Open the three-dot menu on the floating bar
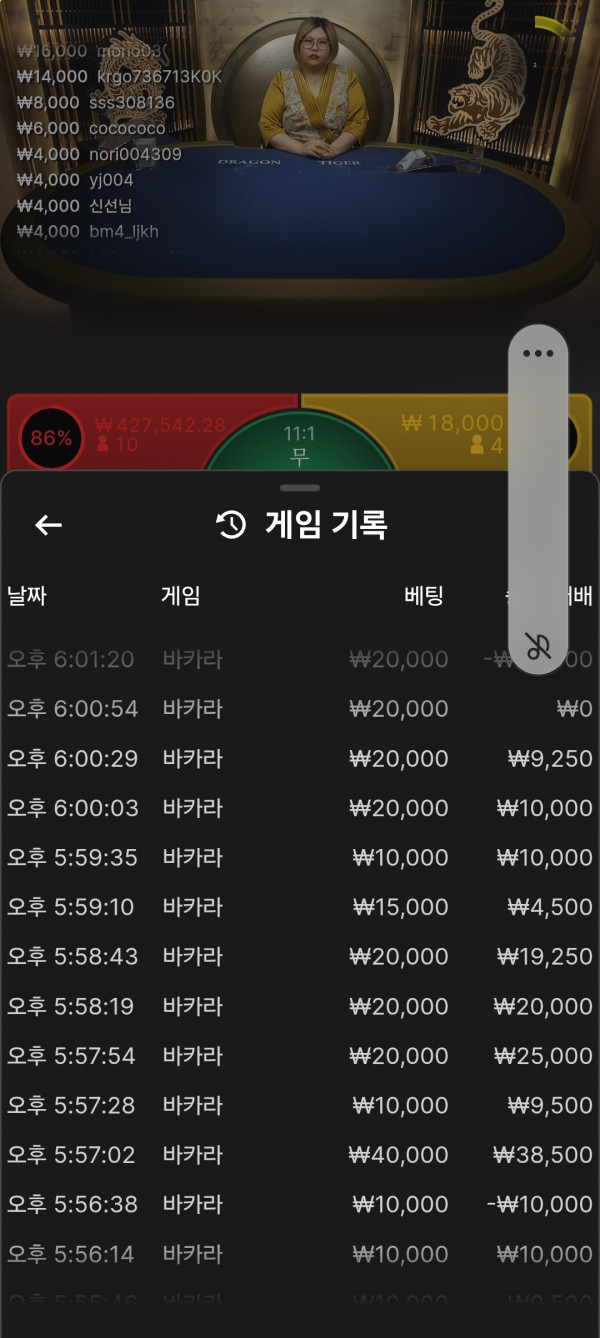Viewport: 600px width, 1338px height. pos(538,354)
